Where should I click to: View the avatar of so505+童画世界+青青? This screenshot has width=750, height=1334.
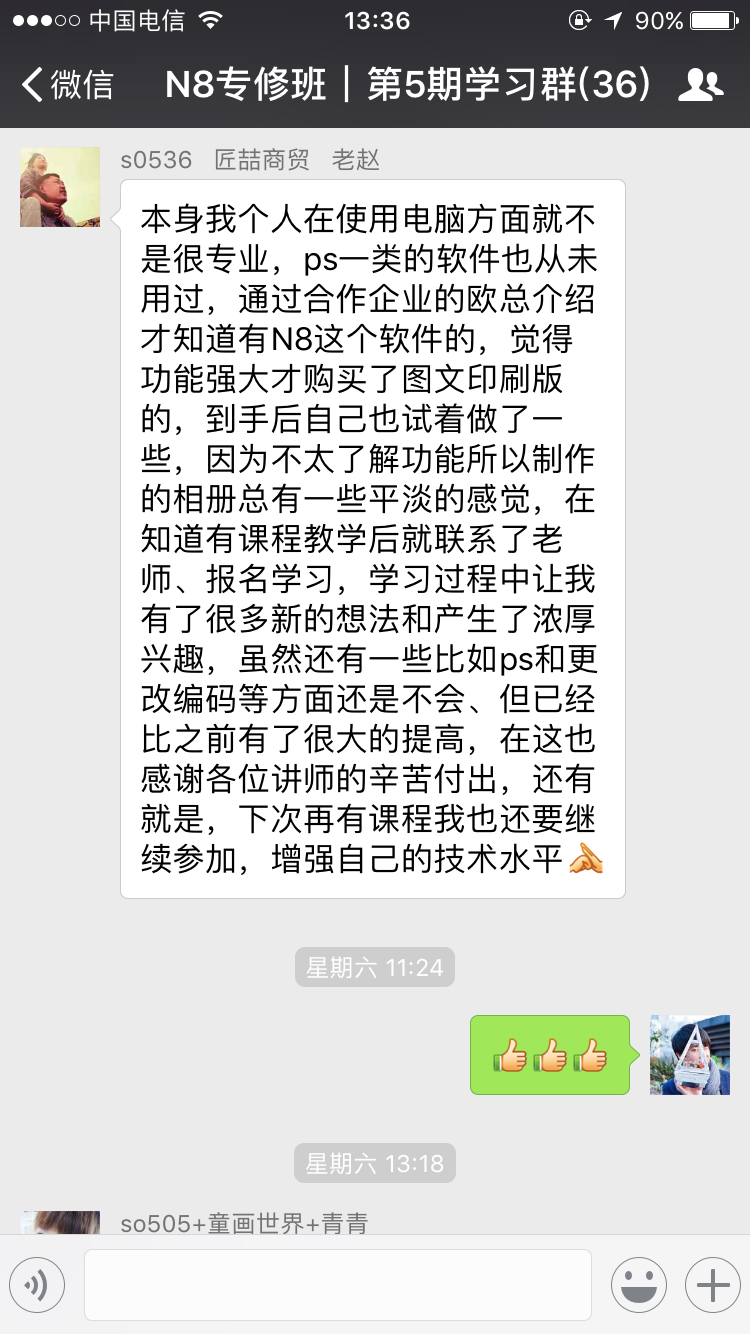[x=60, y=1222]
